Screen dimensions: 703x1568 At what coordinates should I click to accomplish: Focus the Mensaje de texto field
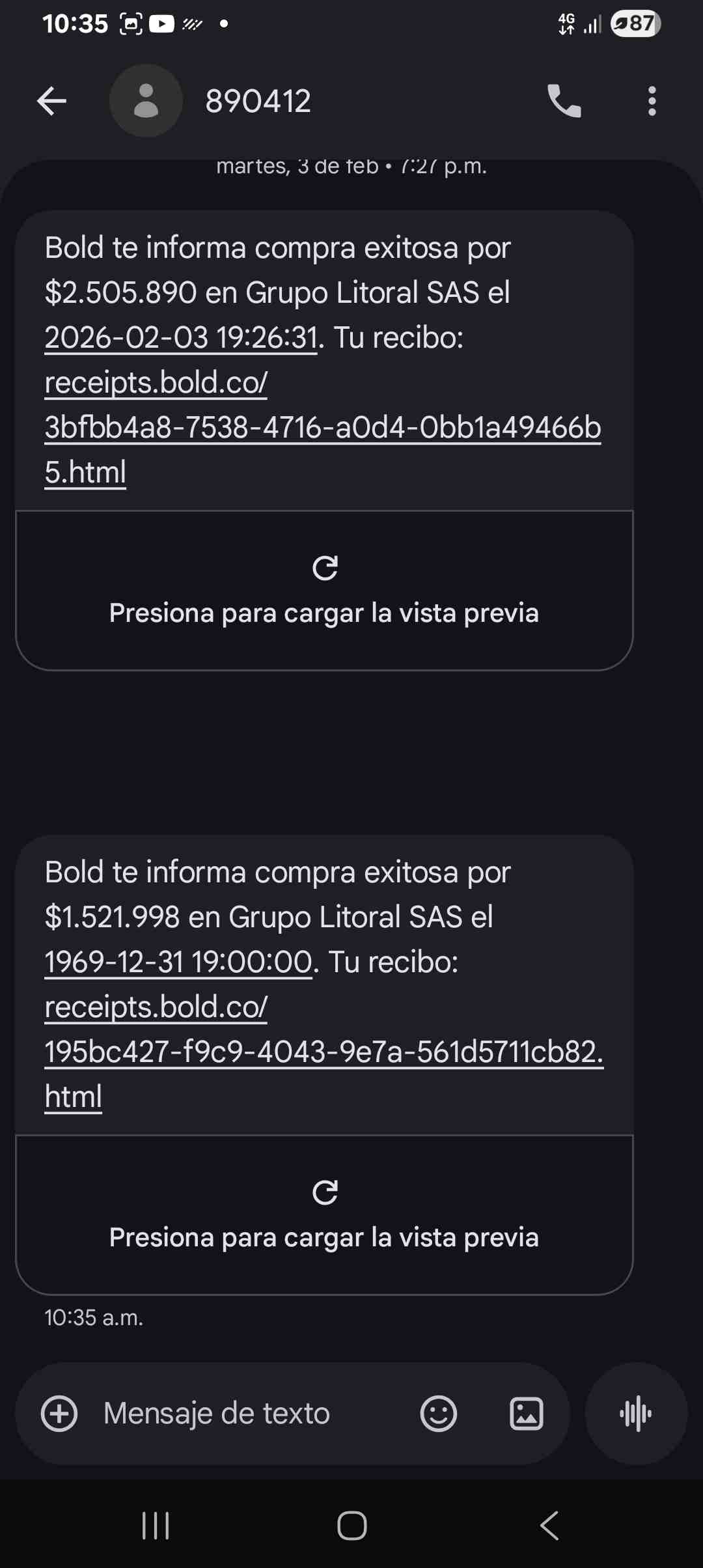247,1414
